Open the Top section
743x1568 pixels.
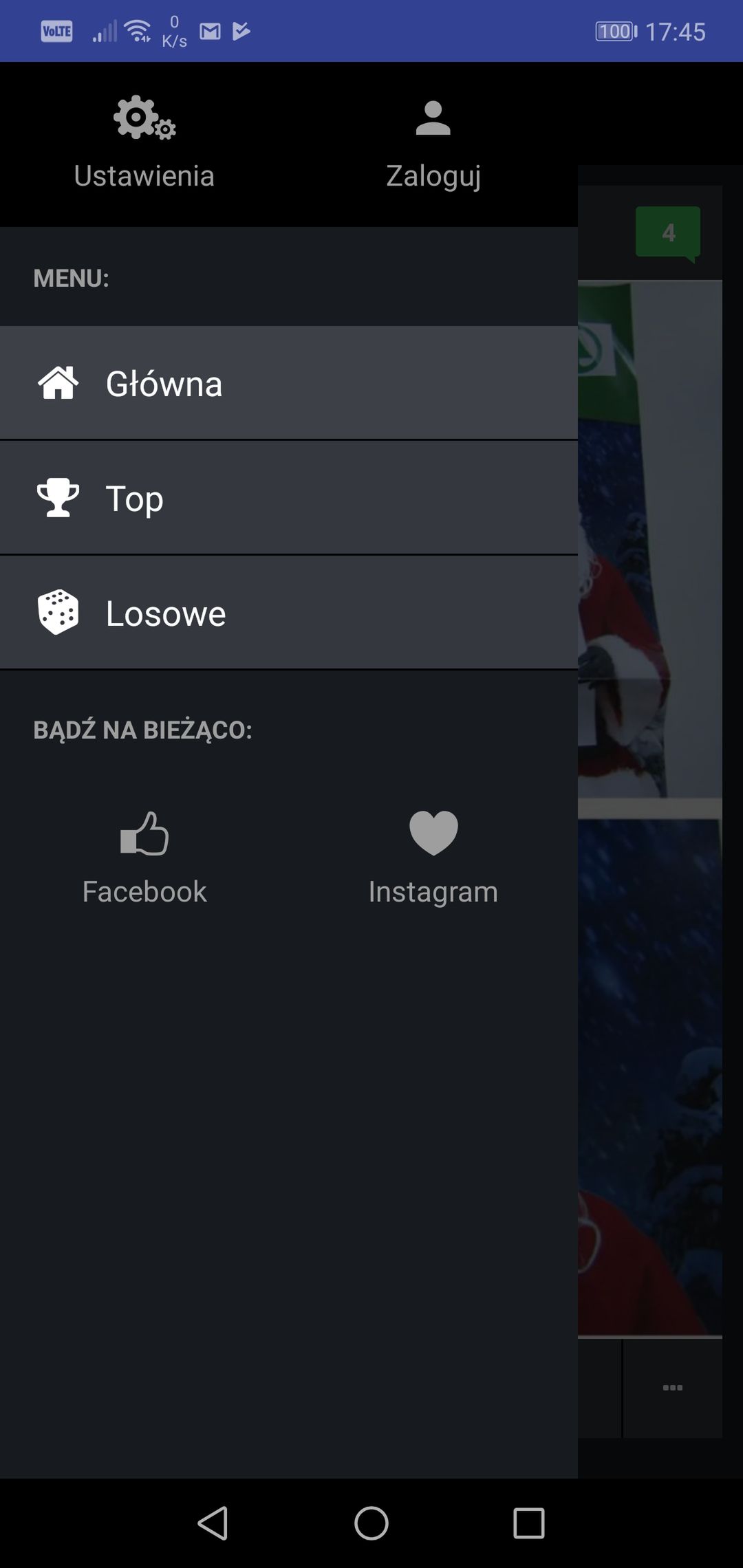pos(289,498)
